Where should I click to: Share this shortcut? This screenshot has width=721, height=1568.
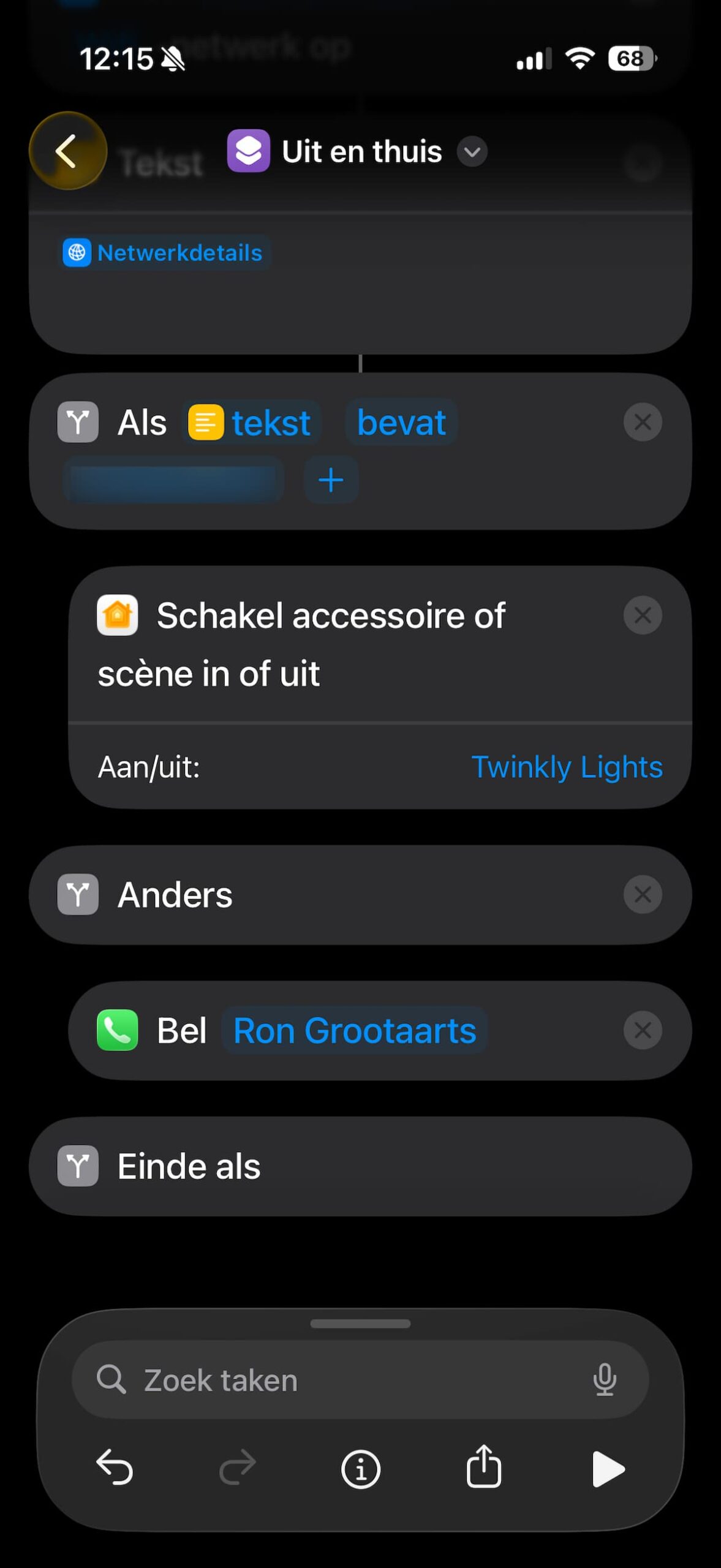pos(484,1467)
